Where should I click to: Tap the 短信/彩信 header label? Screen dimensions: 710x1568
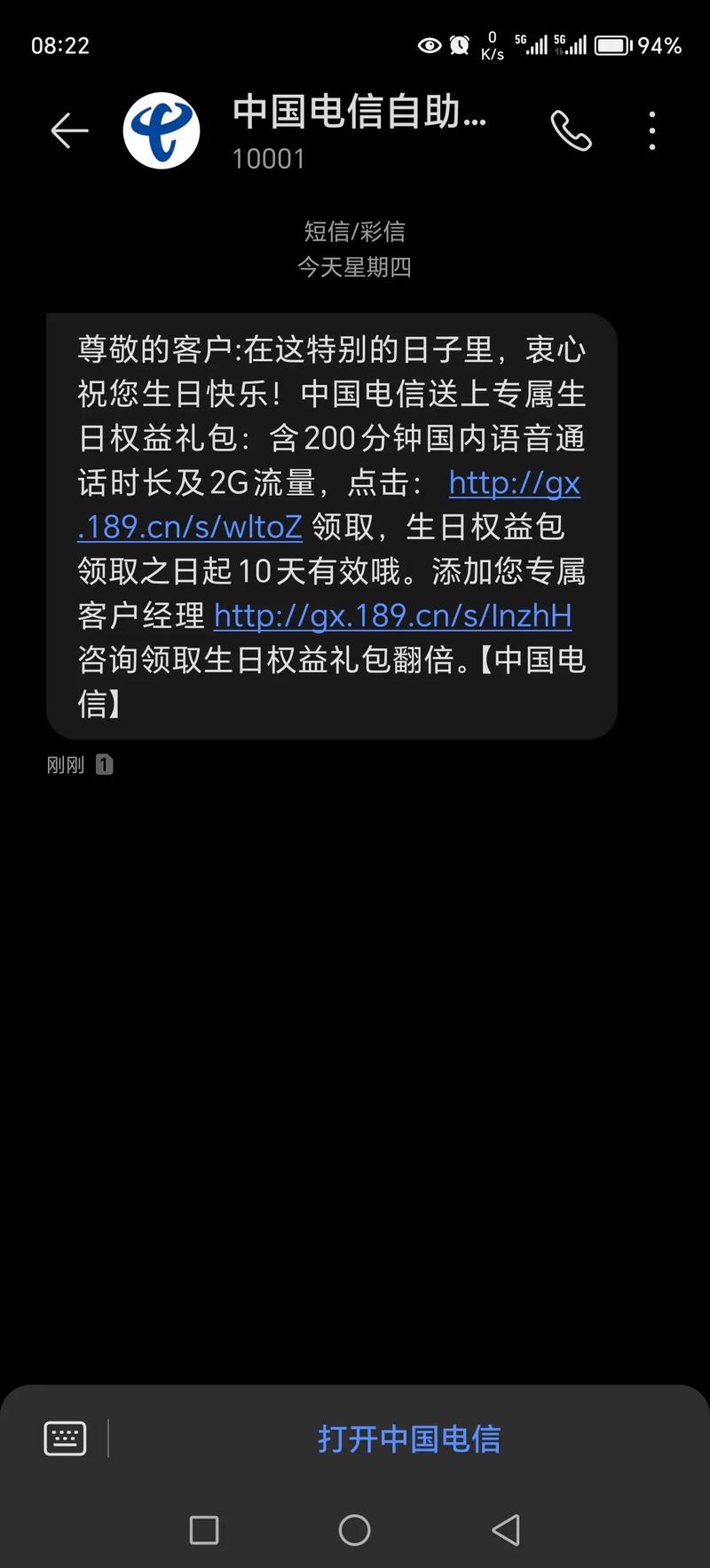pyautogui.click(x=354, y=231)
